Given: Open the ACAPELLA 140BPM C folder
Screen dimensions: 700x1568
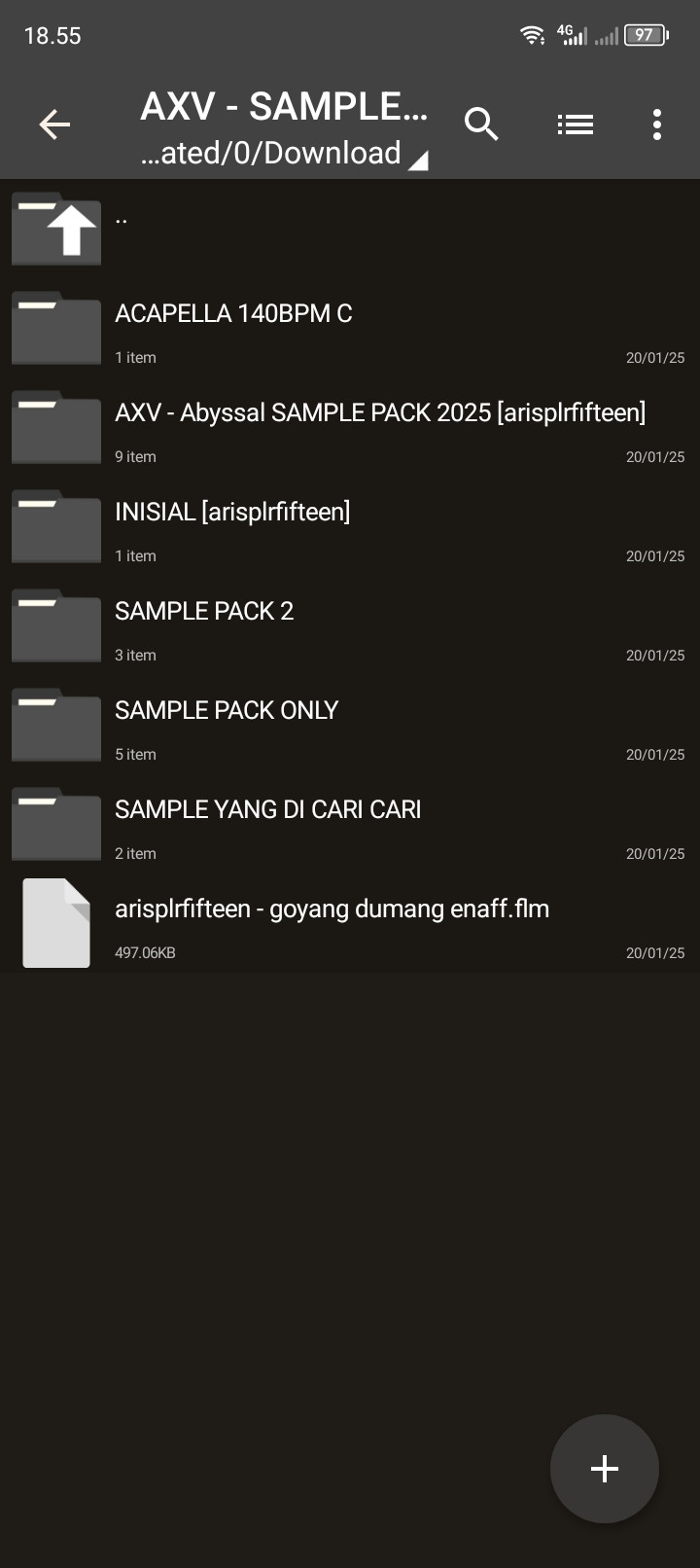Looking at the screenshot, I should [350, 328].
